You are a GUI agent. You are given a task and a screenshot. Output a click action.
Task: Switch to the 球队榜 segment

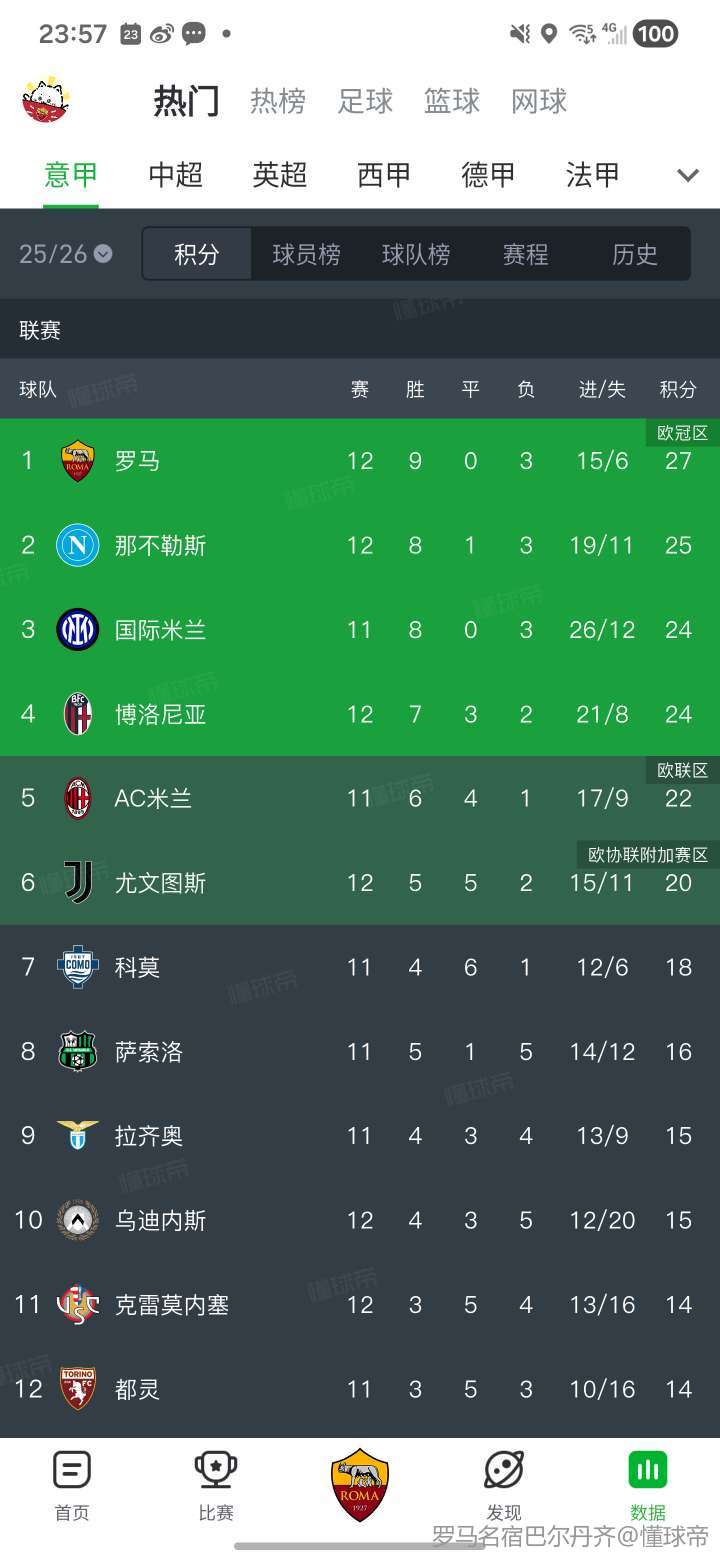tap(416, 254)
